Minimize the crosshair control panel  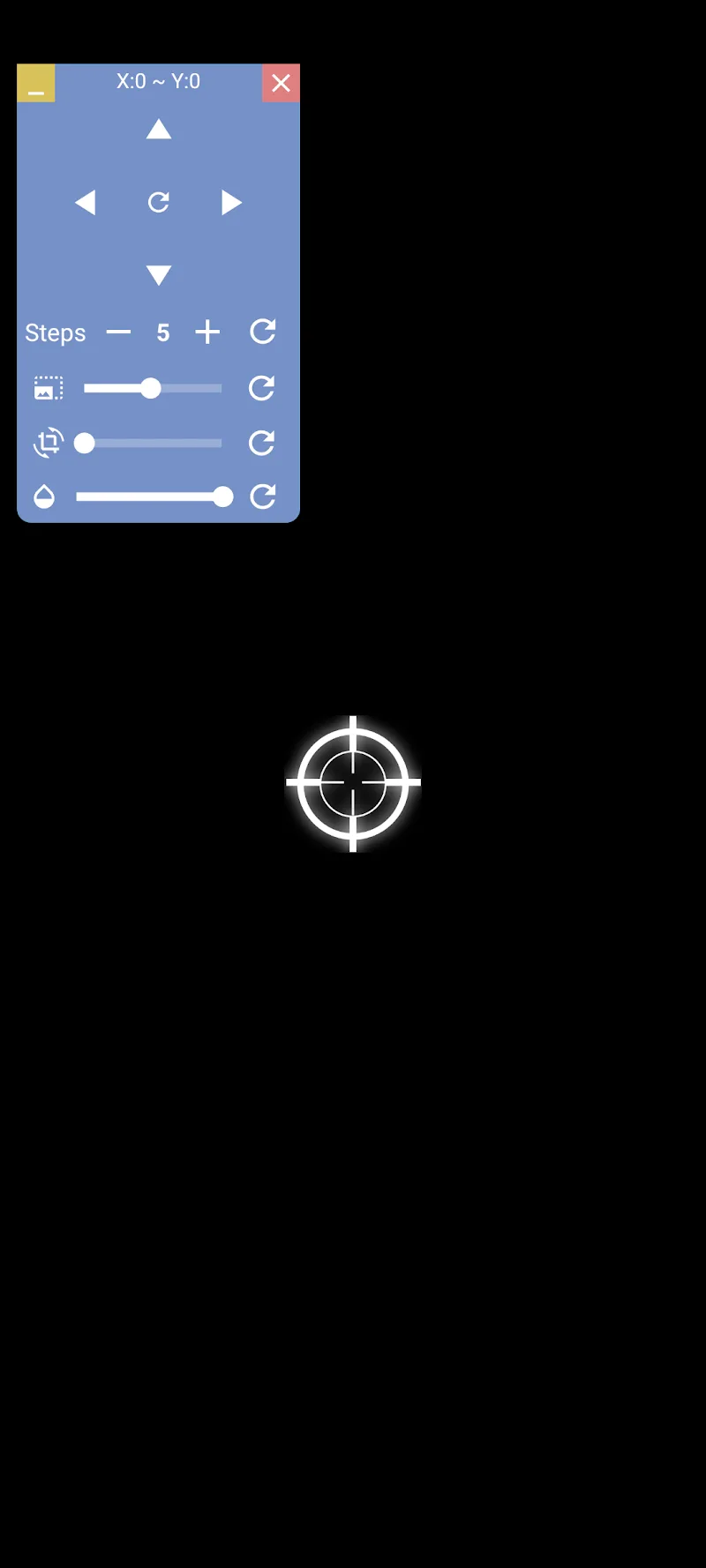coord(36,83)
